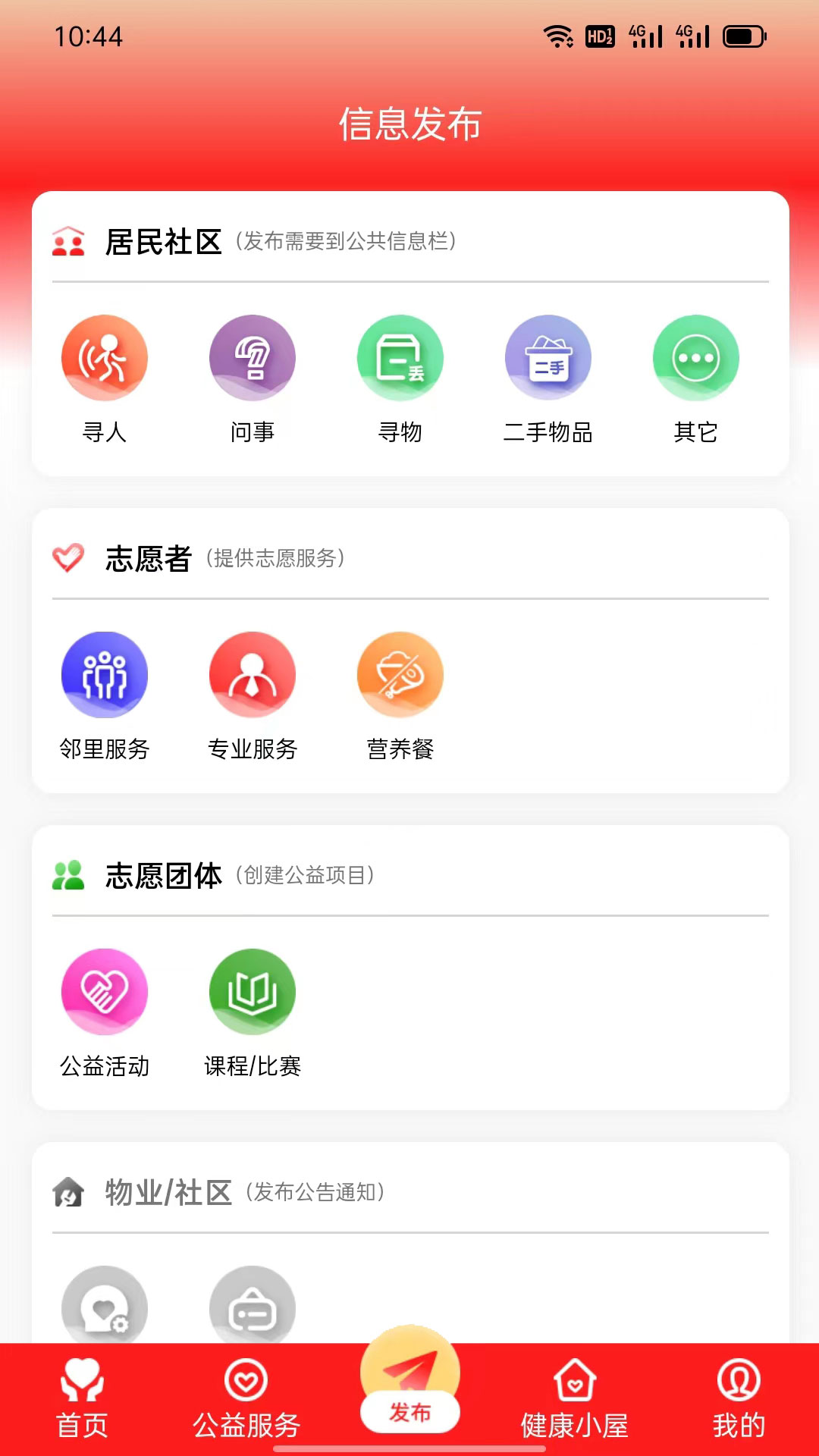Select the 课程/比赛 course icon

pyautogui.click(x=252, y=991)
